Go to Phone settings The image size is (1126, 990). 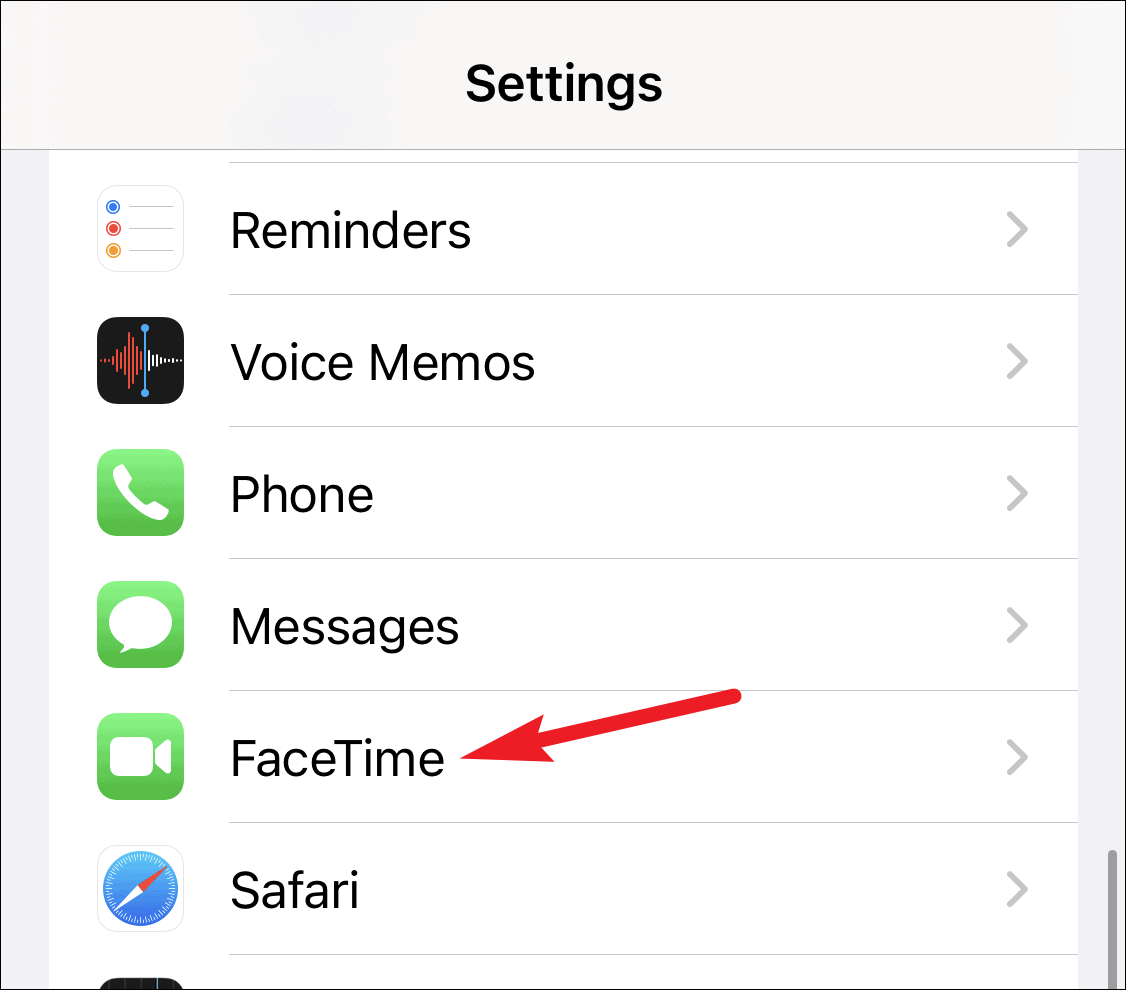coord(302,494)
